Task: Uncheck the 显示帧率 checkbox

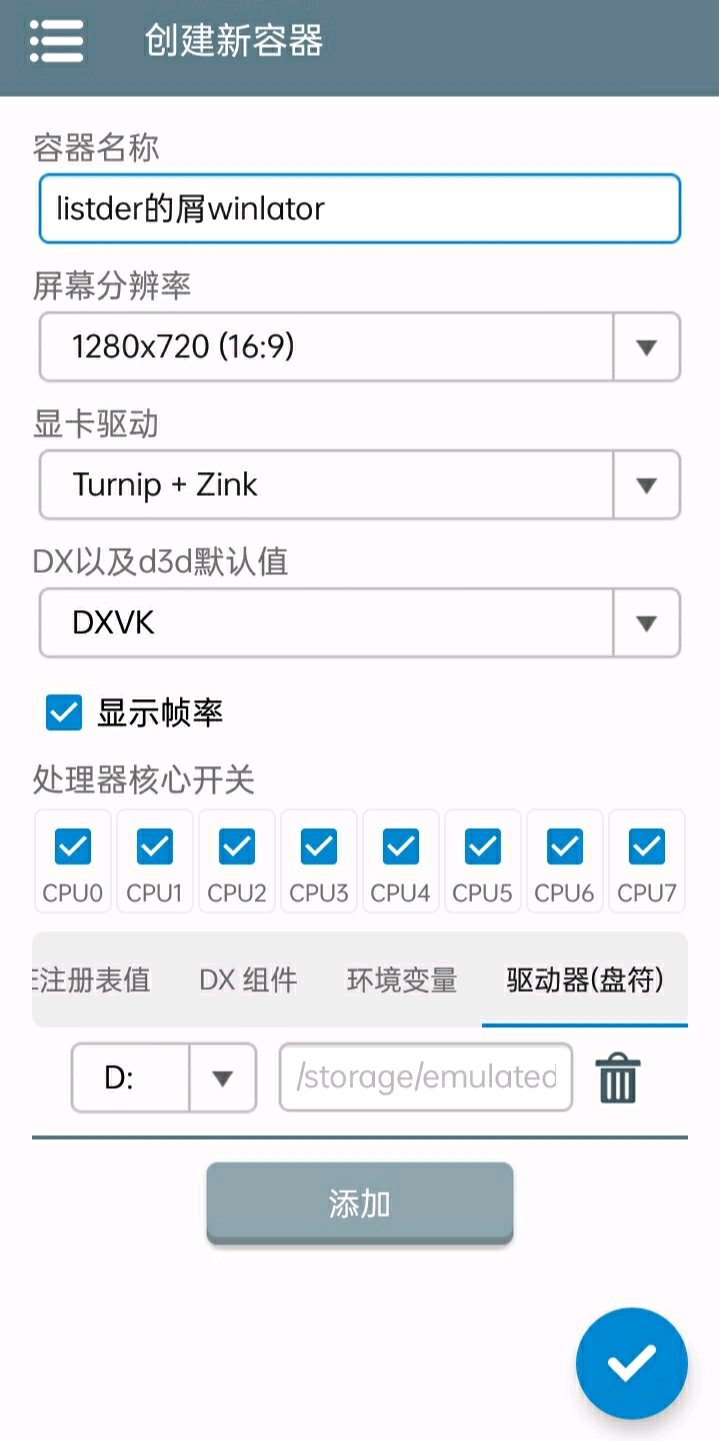Action: point(64,712)
